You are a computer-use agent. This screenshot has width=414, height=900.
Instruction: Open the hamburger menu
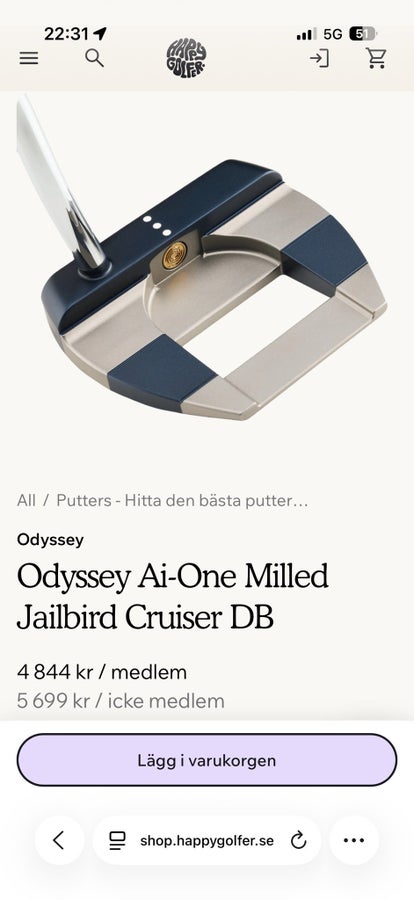click(x=29, y=59)
